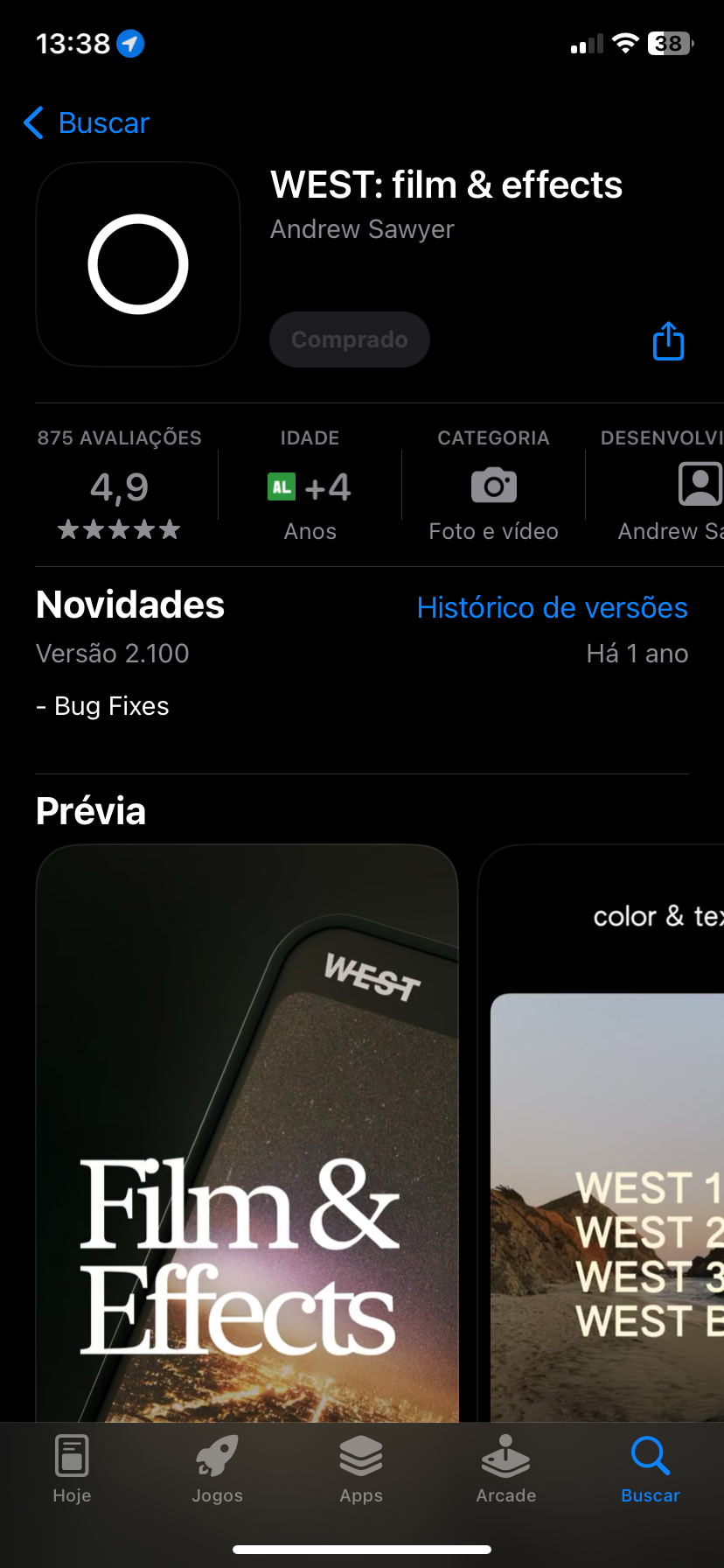The width and height of the screenshot is (724, 1568).
Task: Check the +4 Anos age rating
Action: coord(310,487)
